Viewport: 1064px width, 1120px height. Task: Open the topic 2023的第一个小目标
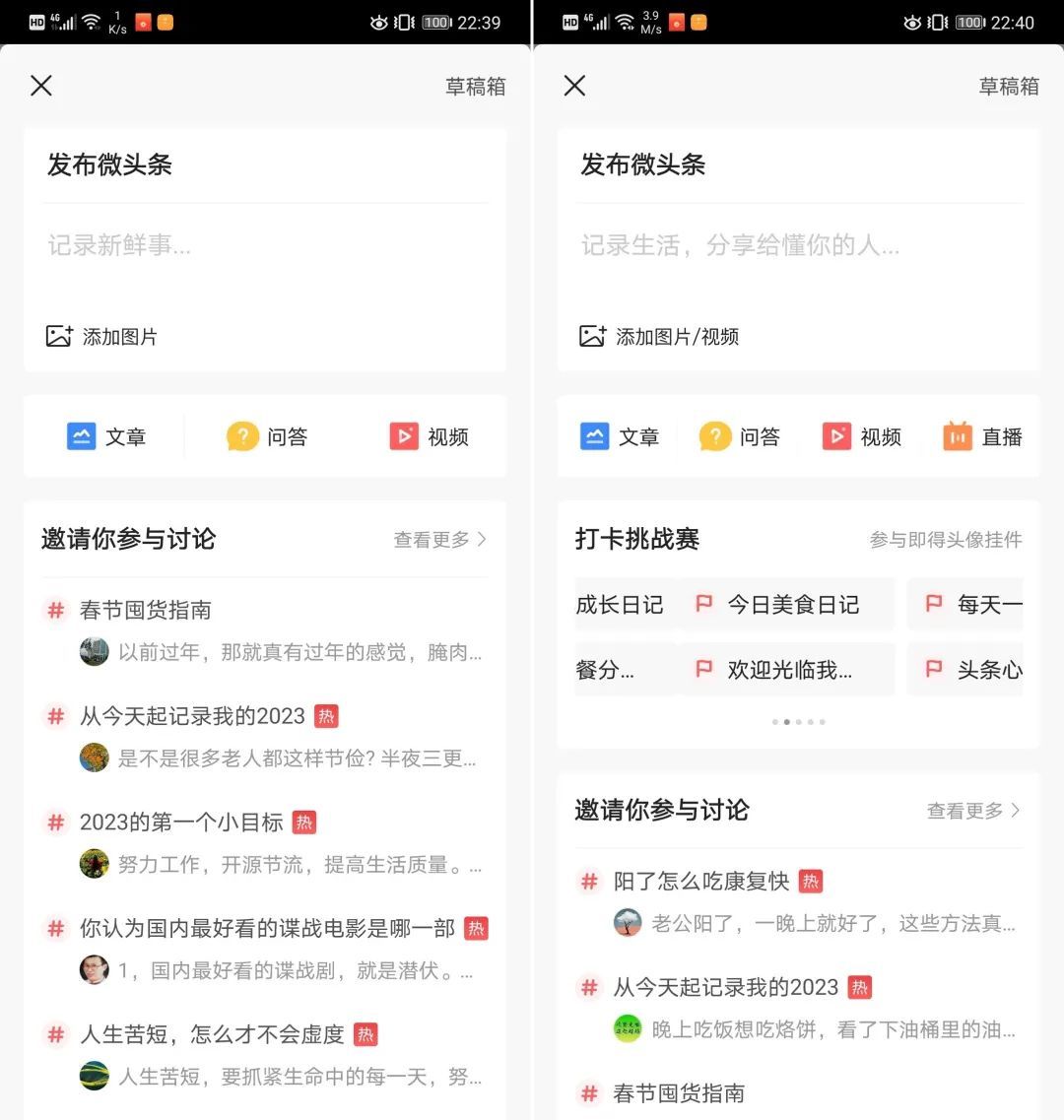point(181,823)
